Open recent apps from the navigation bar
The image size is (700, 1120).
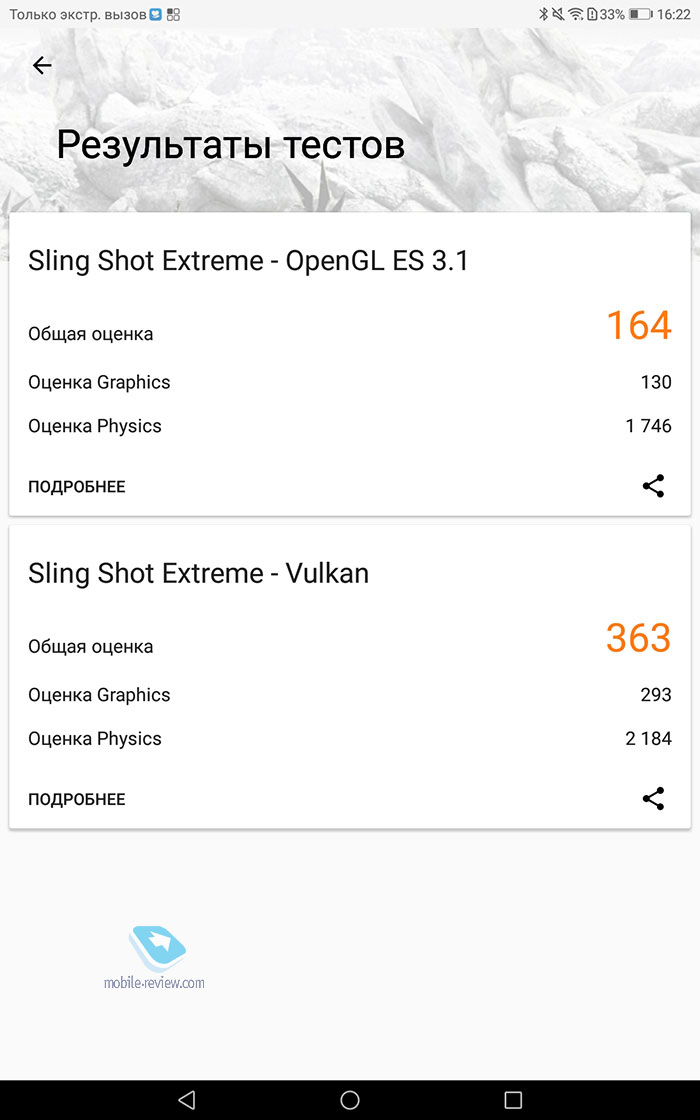point(513,1099)
